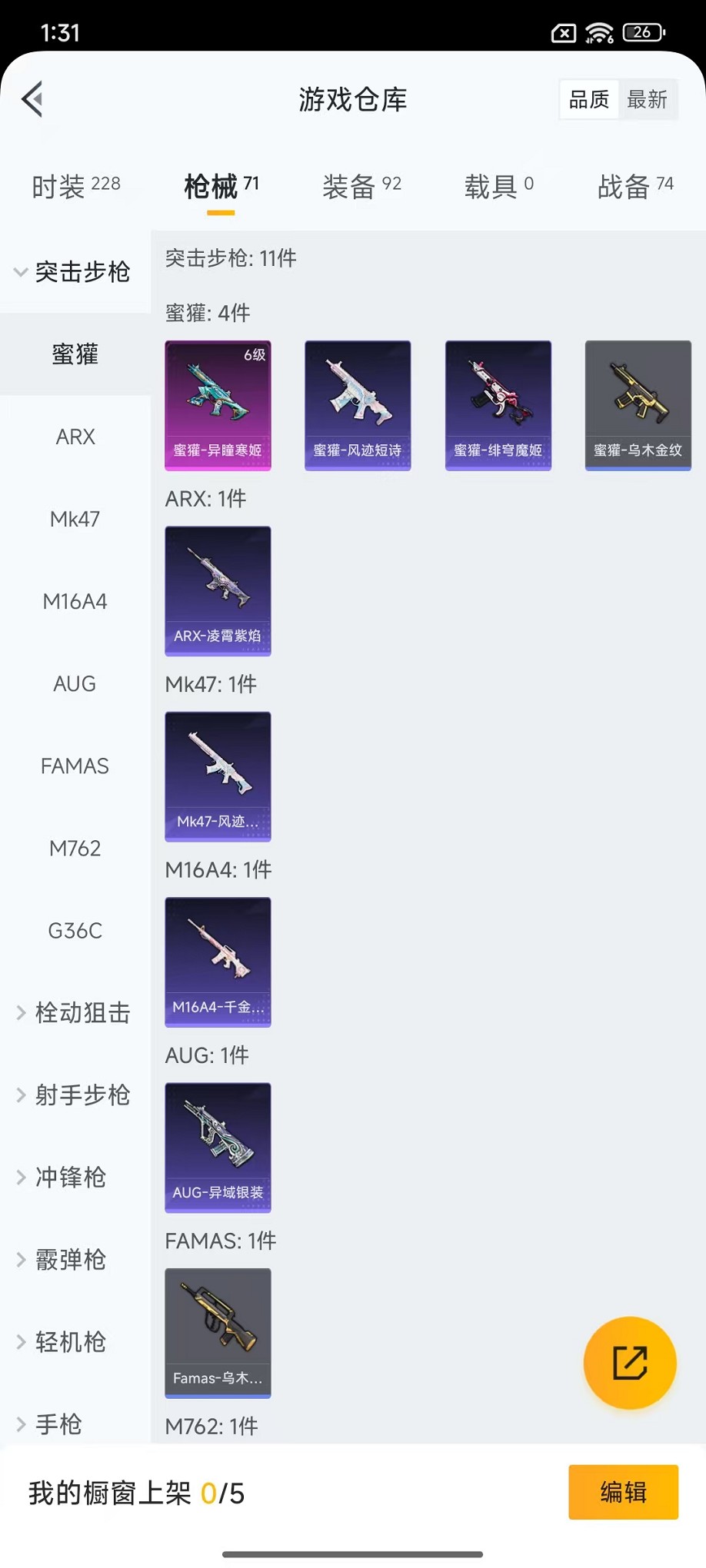Switch to the 时装 tab
The image size is (706, 1568).
pyautogui.click(x=75, y=186)
